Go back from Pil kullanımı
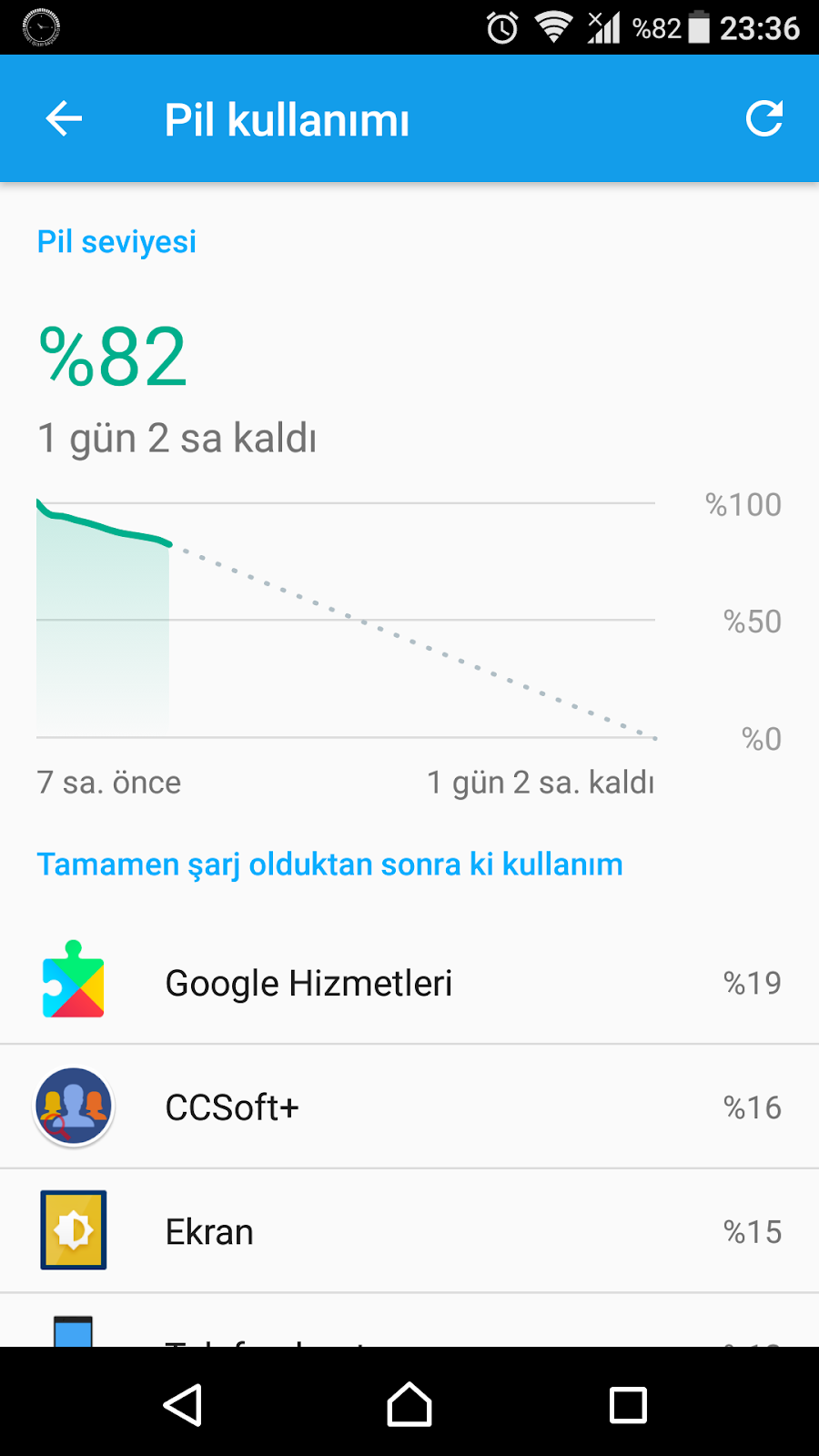The height and width of the screenshot is (1456, 819). click(64, 118)
